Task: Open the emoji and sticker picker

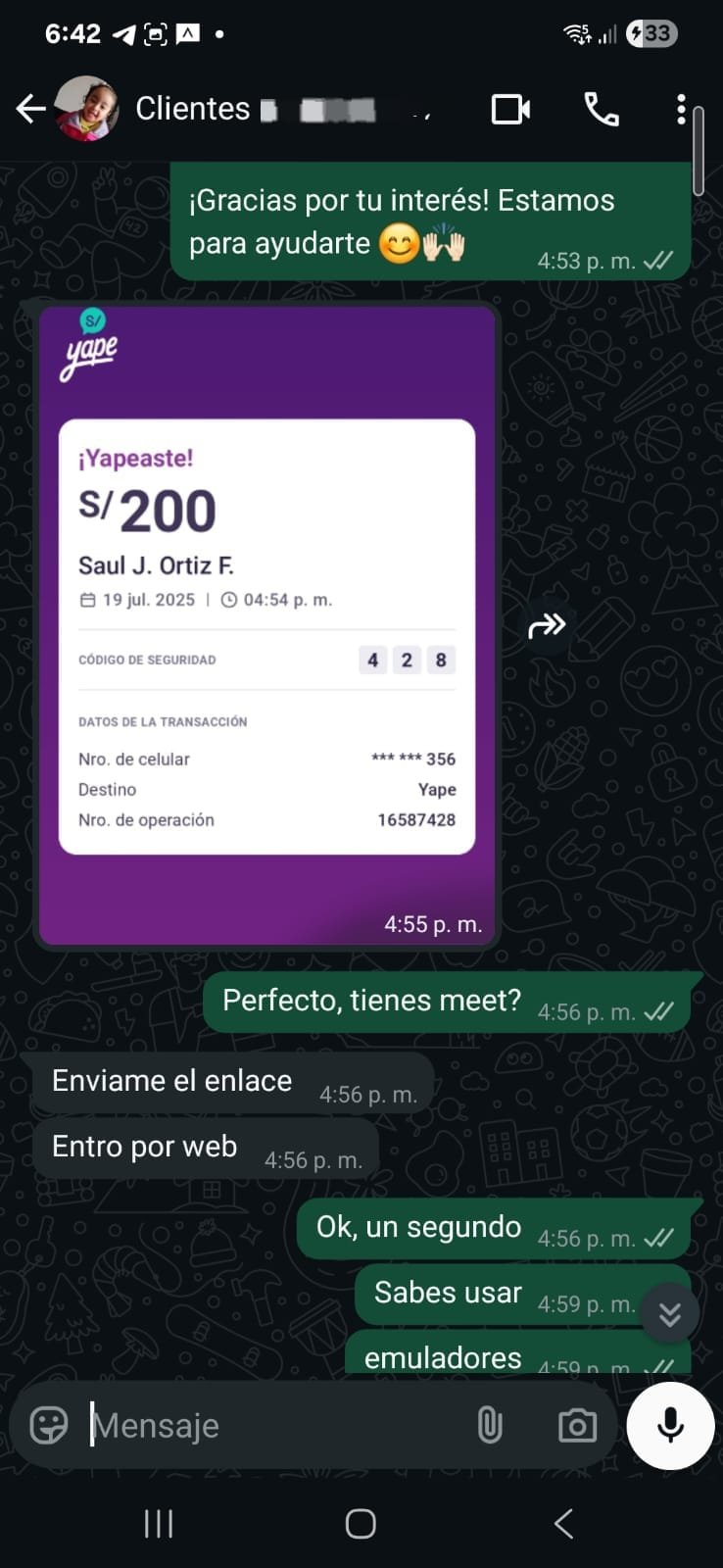Action: pos(49,1425)
